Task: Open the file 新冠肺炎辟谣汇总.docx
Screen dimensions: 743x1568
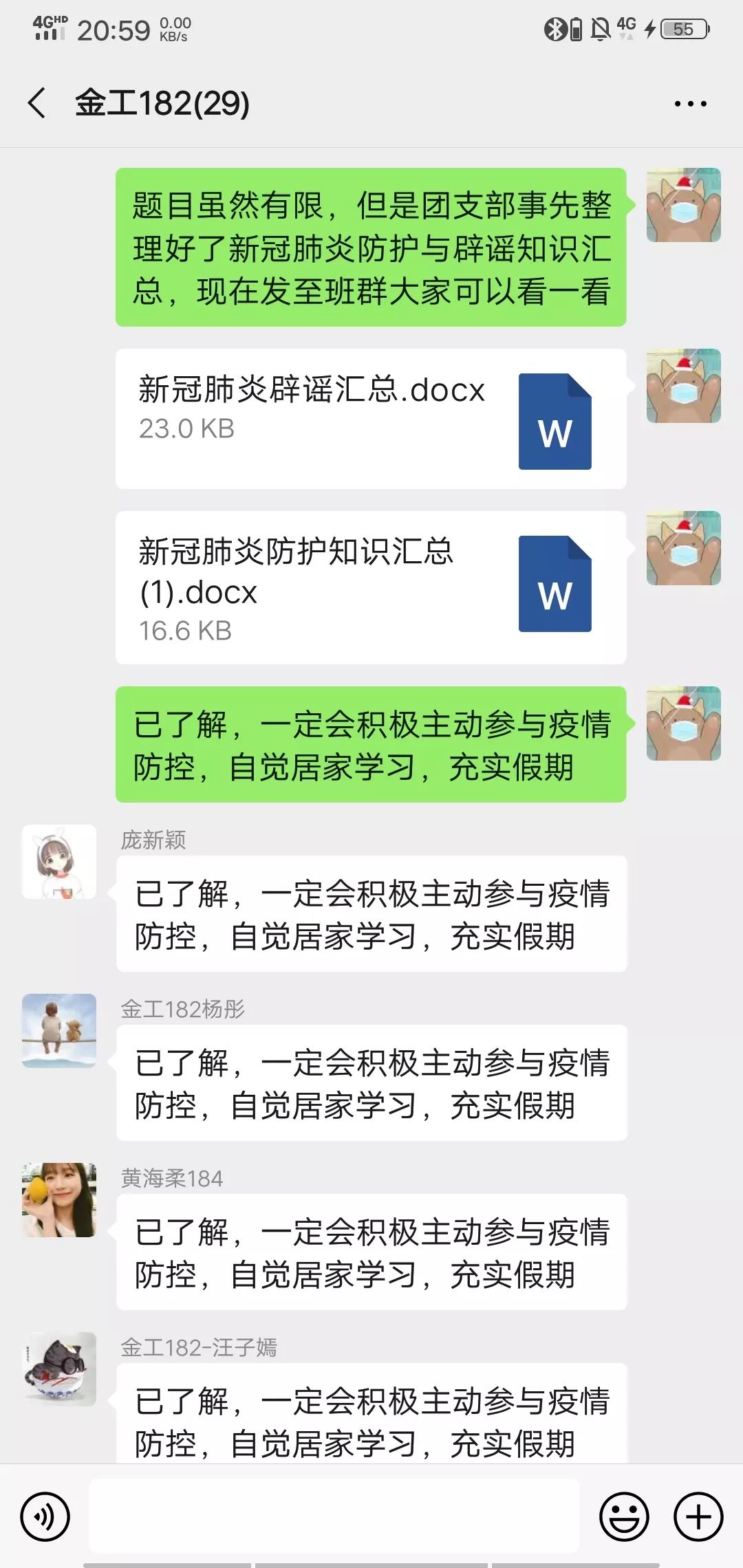Action: click(370, 418)
